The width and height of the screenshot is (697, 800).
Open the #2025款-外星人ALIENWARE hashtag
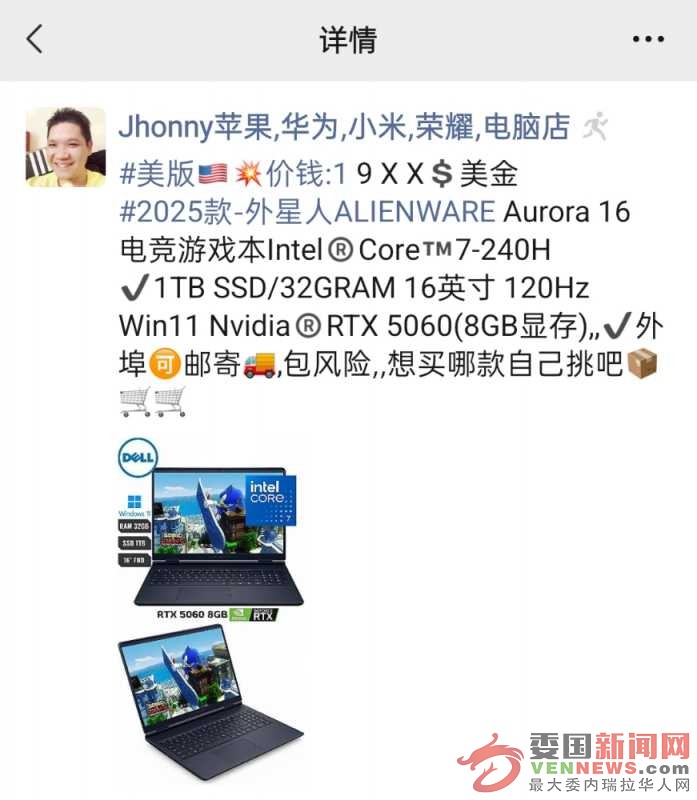pyautogui.click(x=307, y=212)
